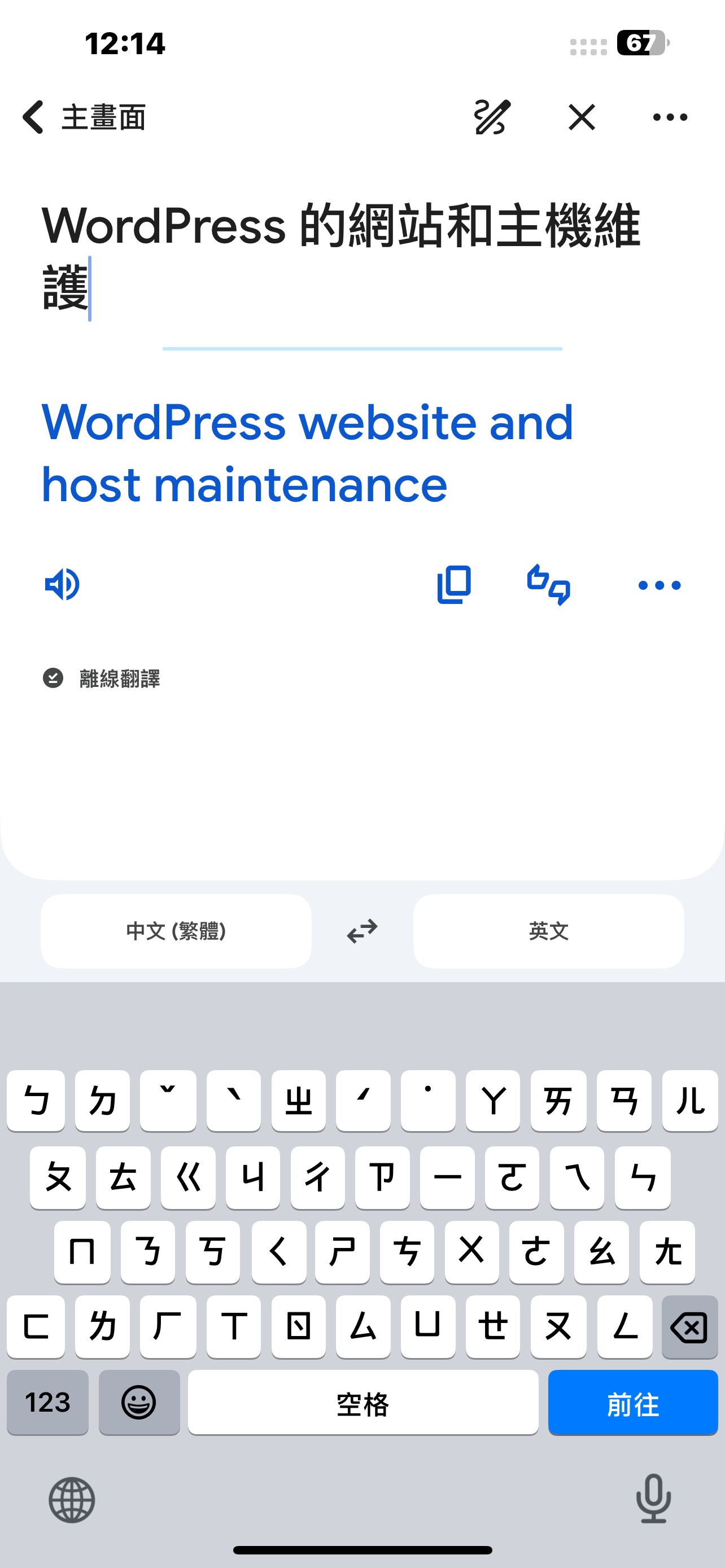Switch keyboard to 123 numbers
Screen dimensions: 725x1568
coord(47,1403)
